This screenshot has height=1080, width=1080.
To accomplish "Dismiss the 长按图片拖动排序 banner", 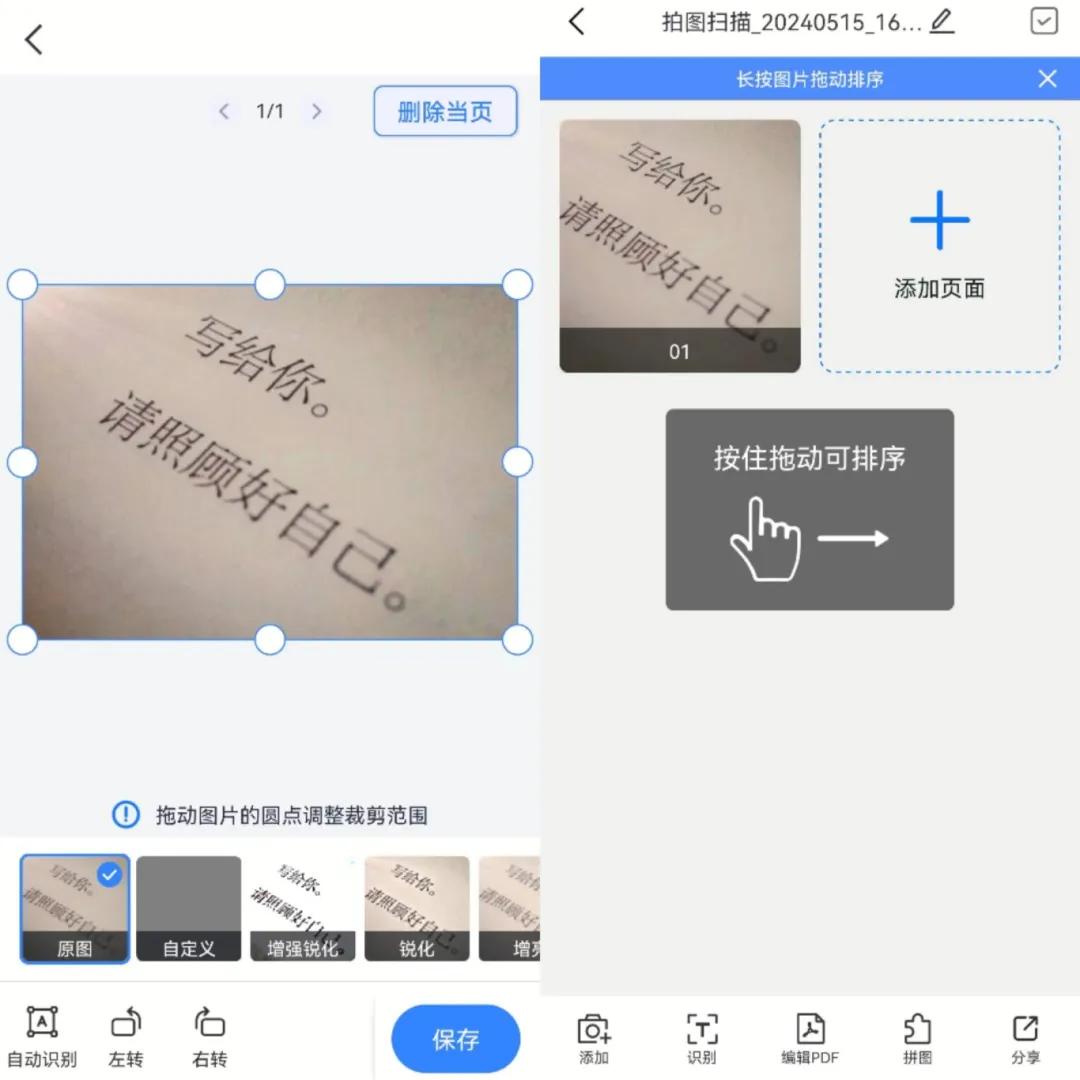I will pos(1047,79).
